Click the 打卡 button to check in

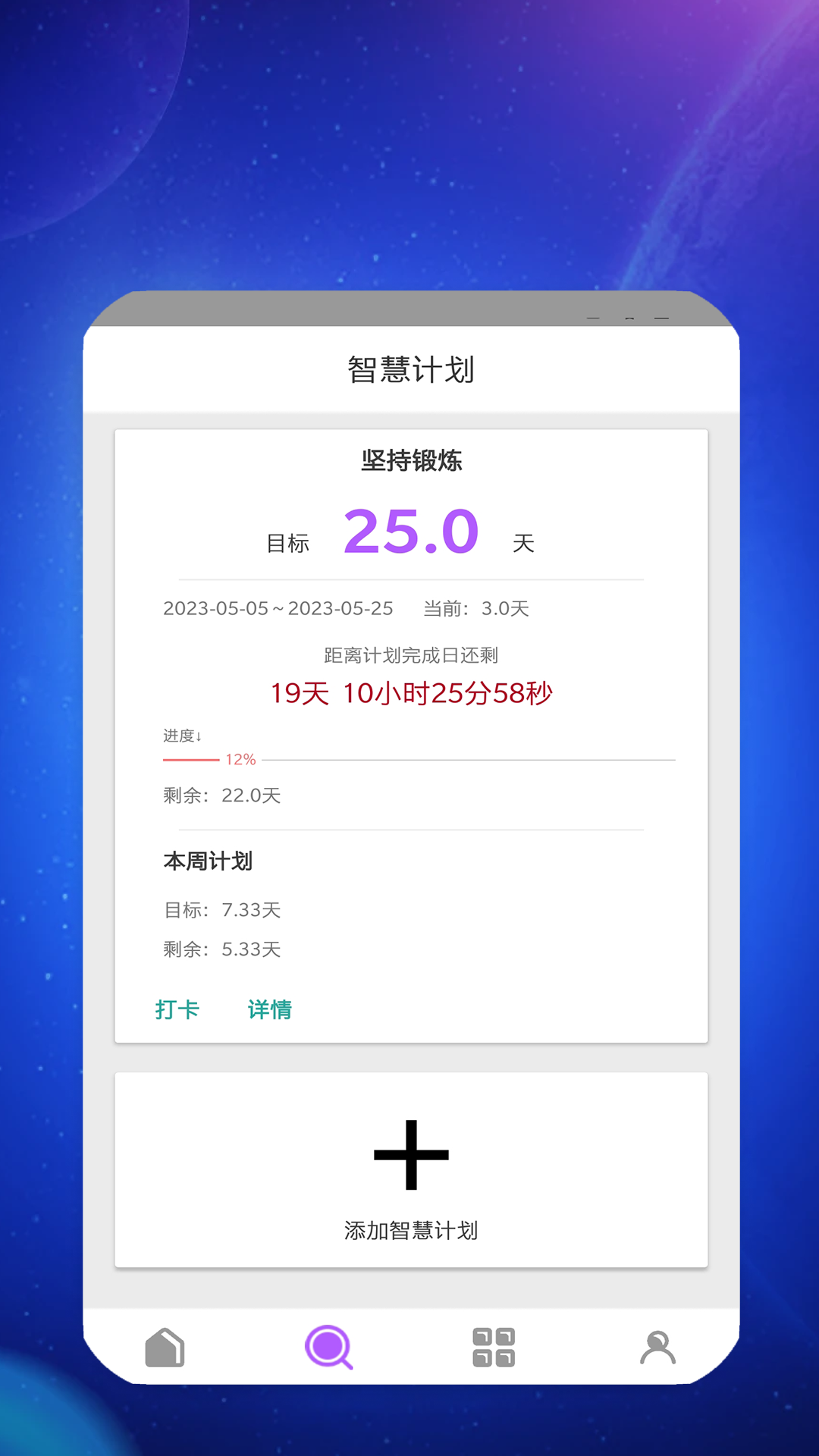(x=179, y=1009)
